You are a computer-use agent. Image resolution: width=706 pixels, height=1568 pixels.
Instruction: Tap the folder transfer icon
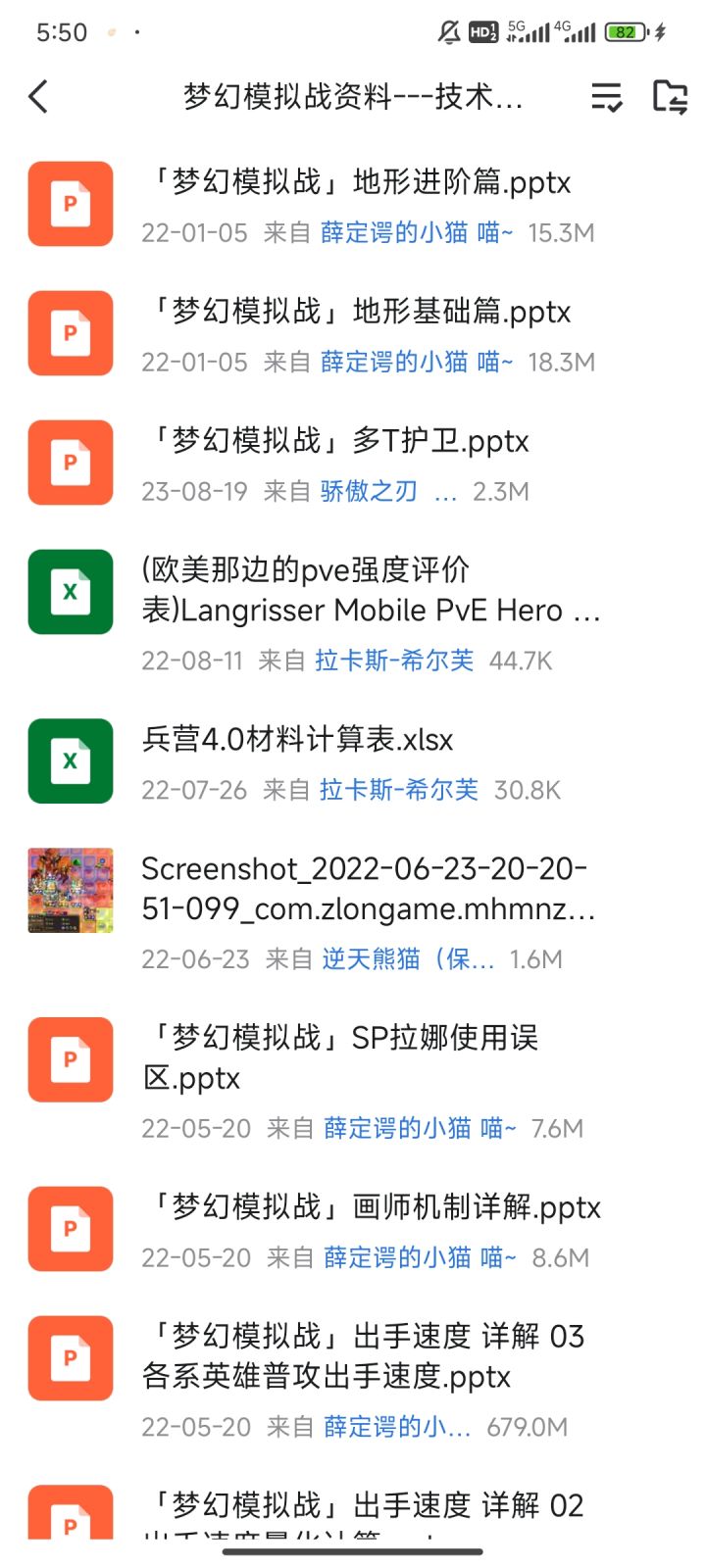point(673,98)
